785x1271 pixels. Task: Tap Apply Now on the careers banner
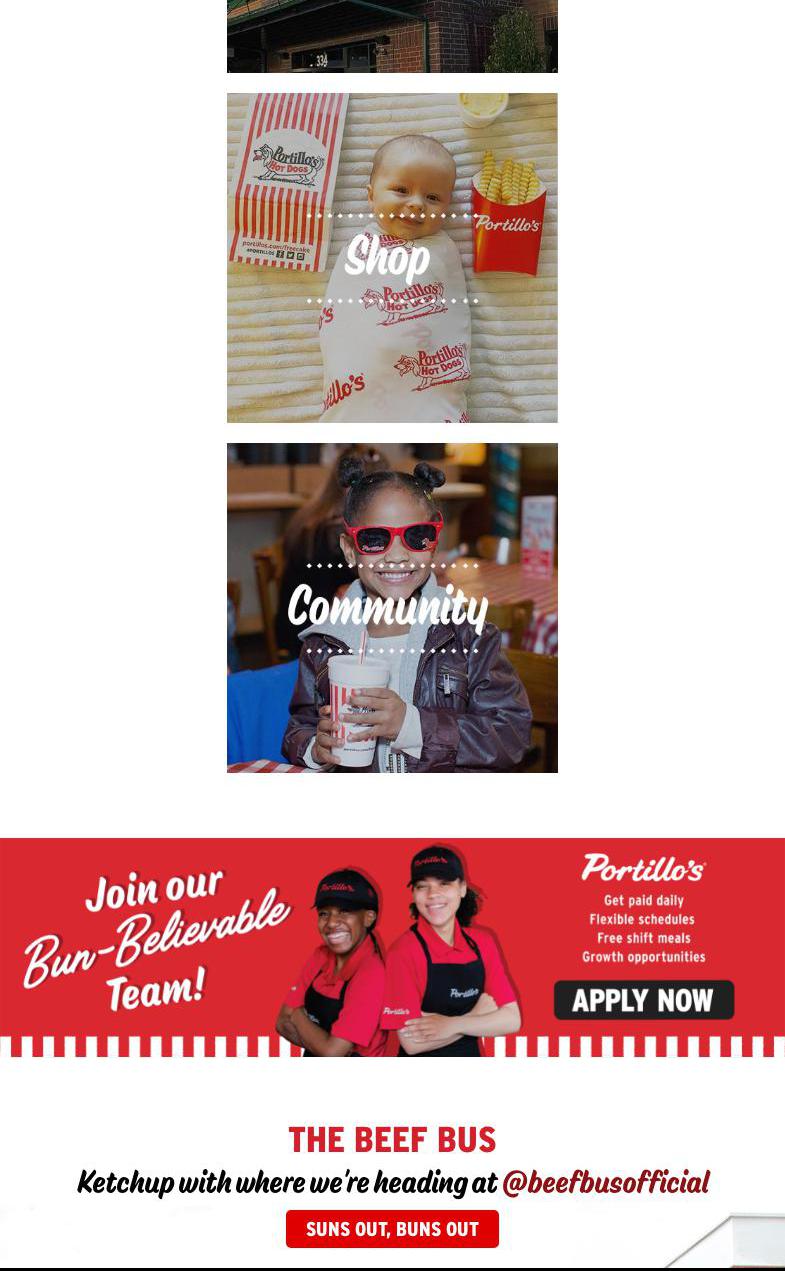pyautogui.click(x=644, y=1000)
